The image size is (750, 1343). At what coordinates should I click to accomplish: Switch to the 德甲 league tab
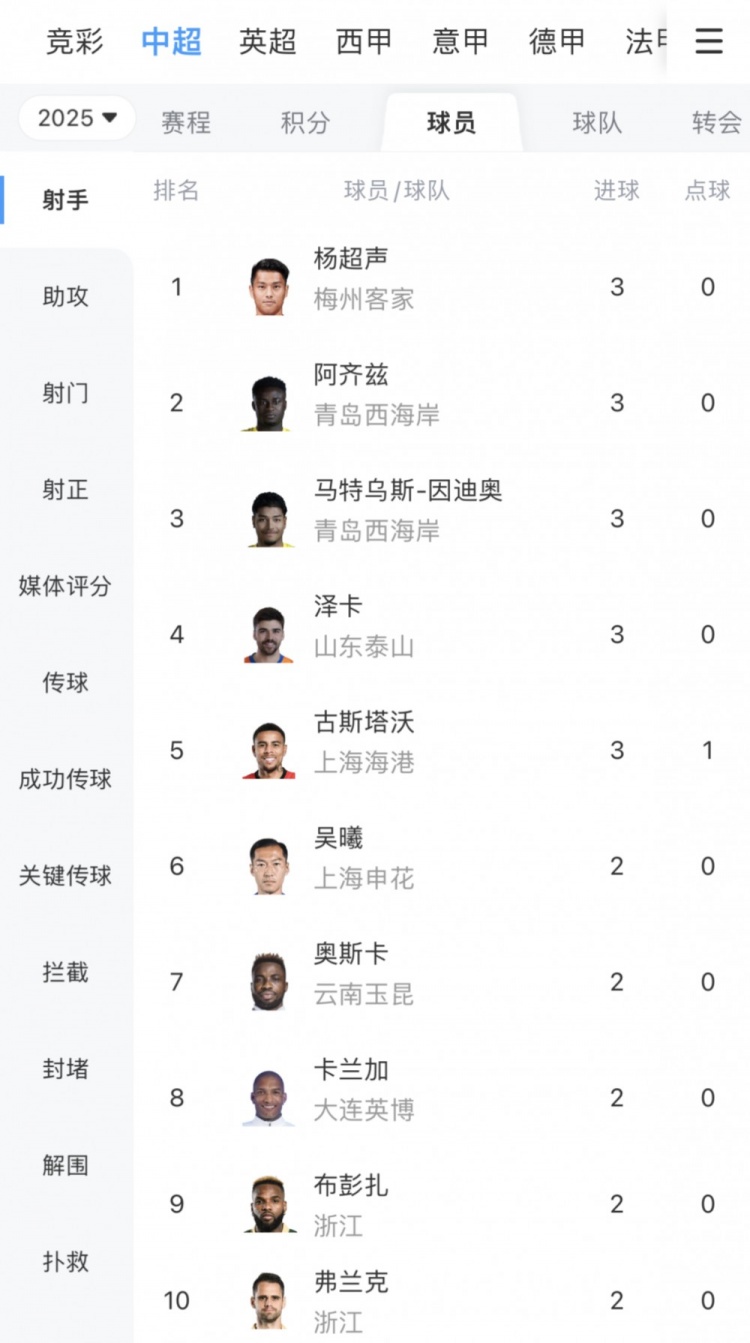click(557, 41)
